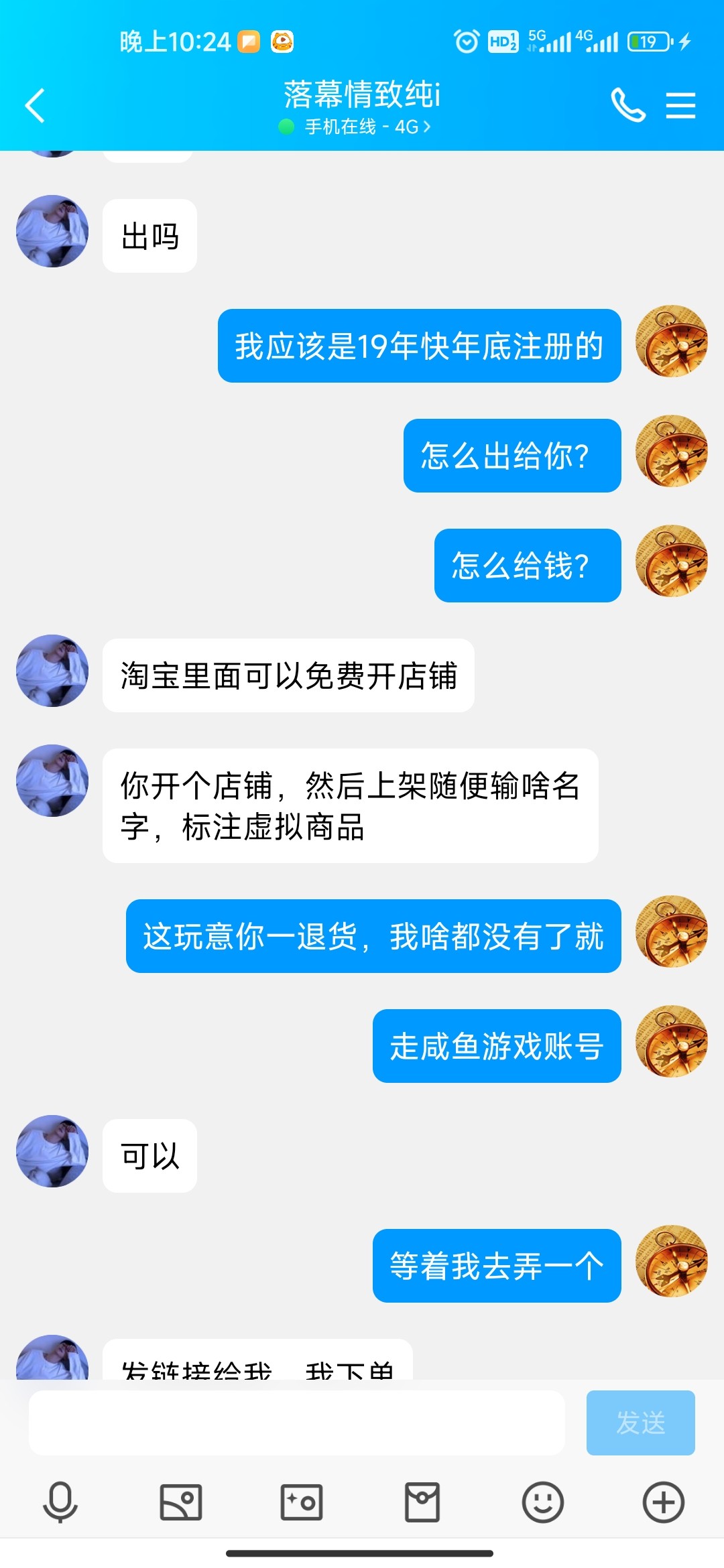
Task: Start a call with the phone icon
Action: 627,105
